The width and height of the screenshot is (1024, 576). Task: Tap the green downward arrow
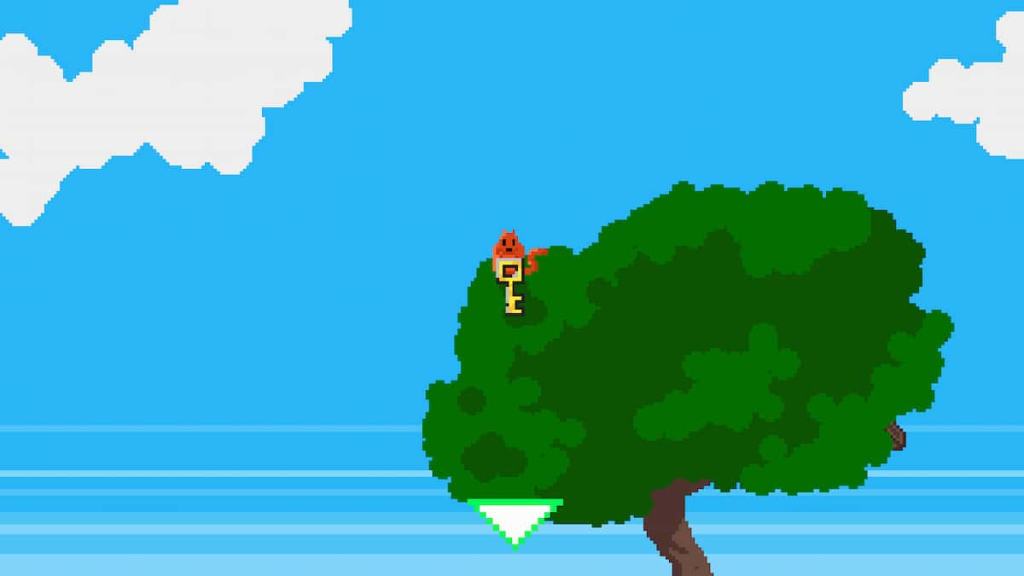click(x=515, y=519)
